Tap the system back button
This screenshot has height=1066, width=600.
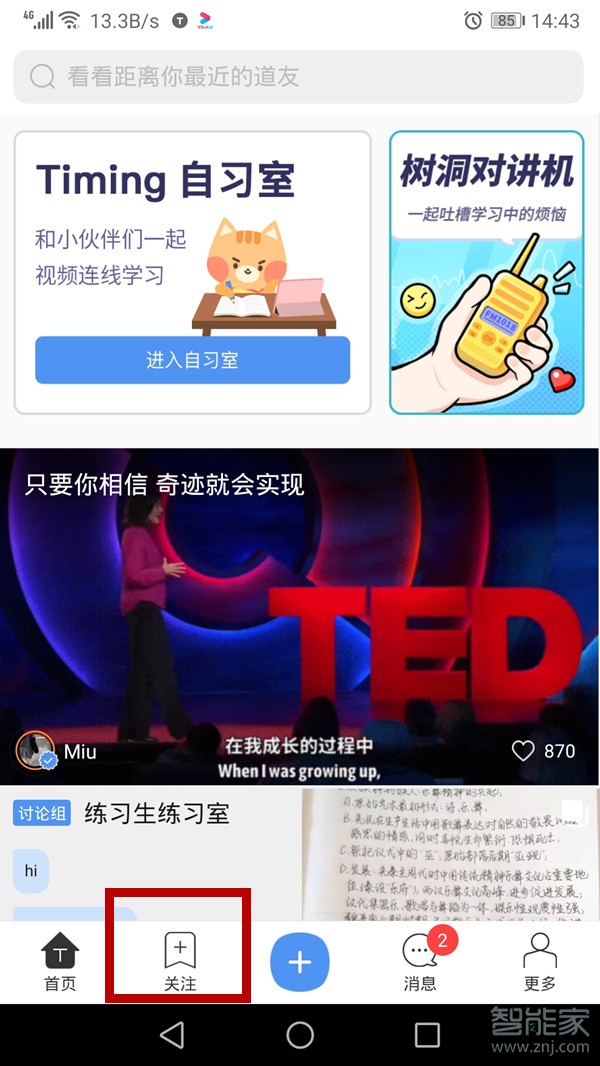(x=172, y=1035)
